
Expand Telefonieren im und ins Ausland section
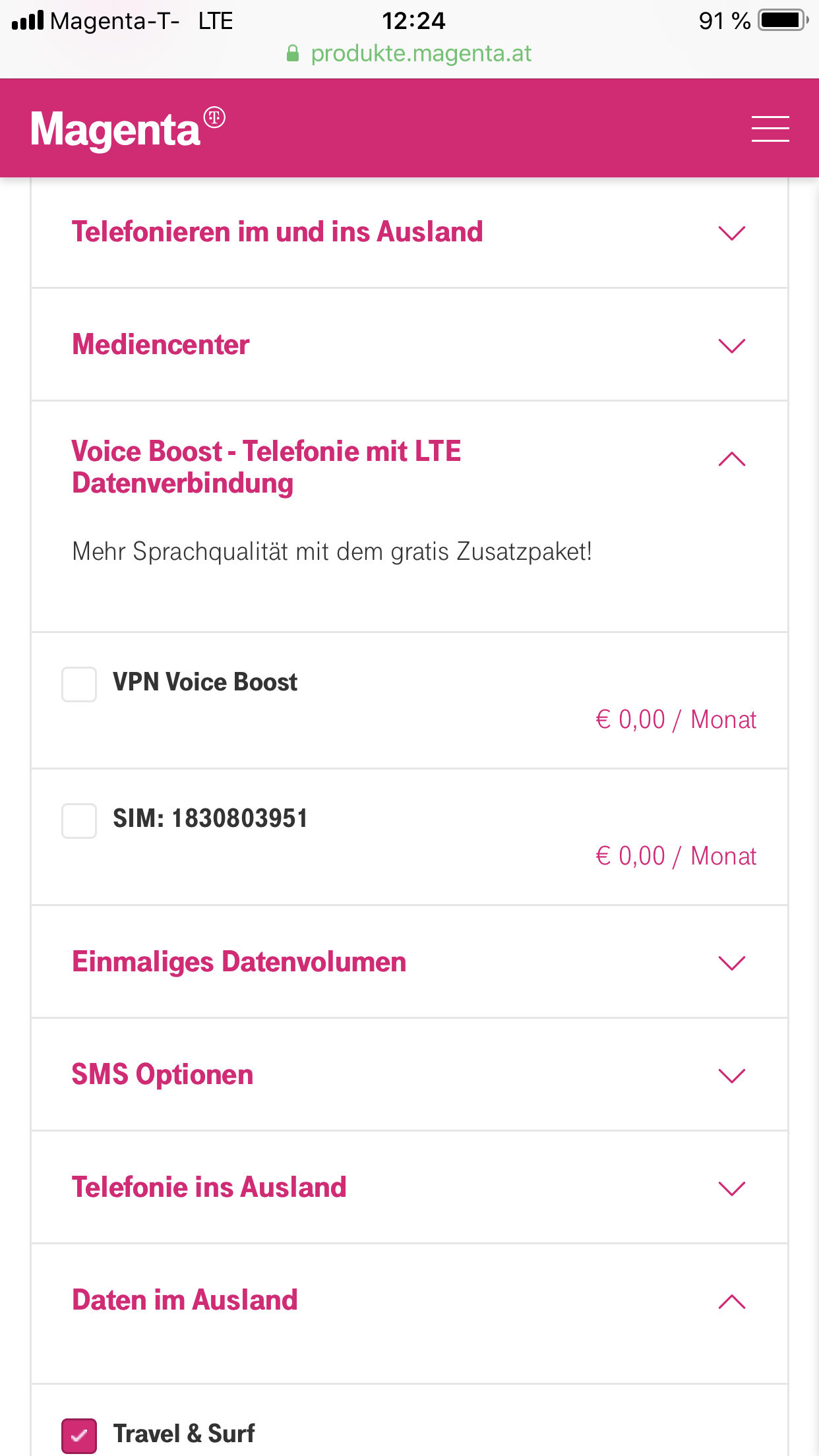pyautogui.click(x=409, y=232)
